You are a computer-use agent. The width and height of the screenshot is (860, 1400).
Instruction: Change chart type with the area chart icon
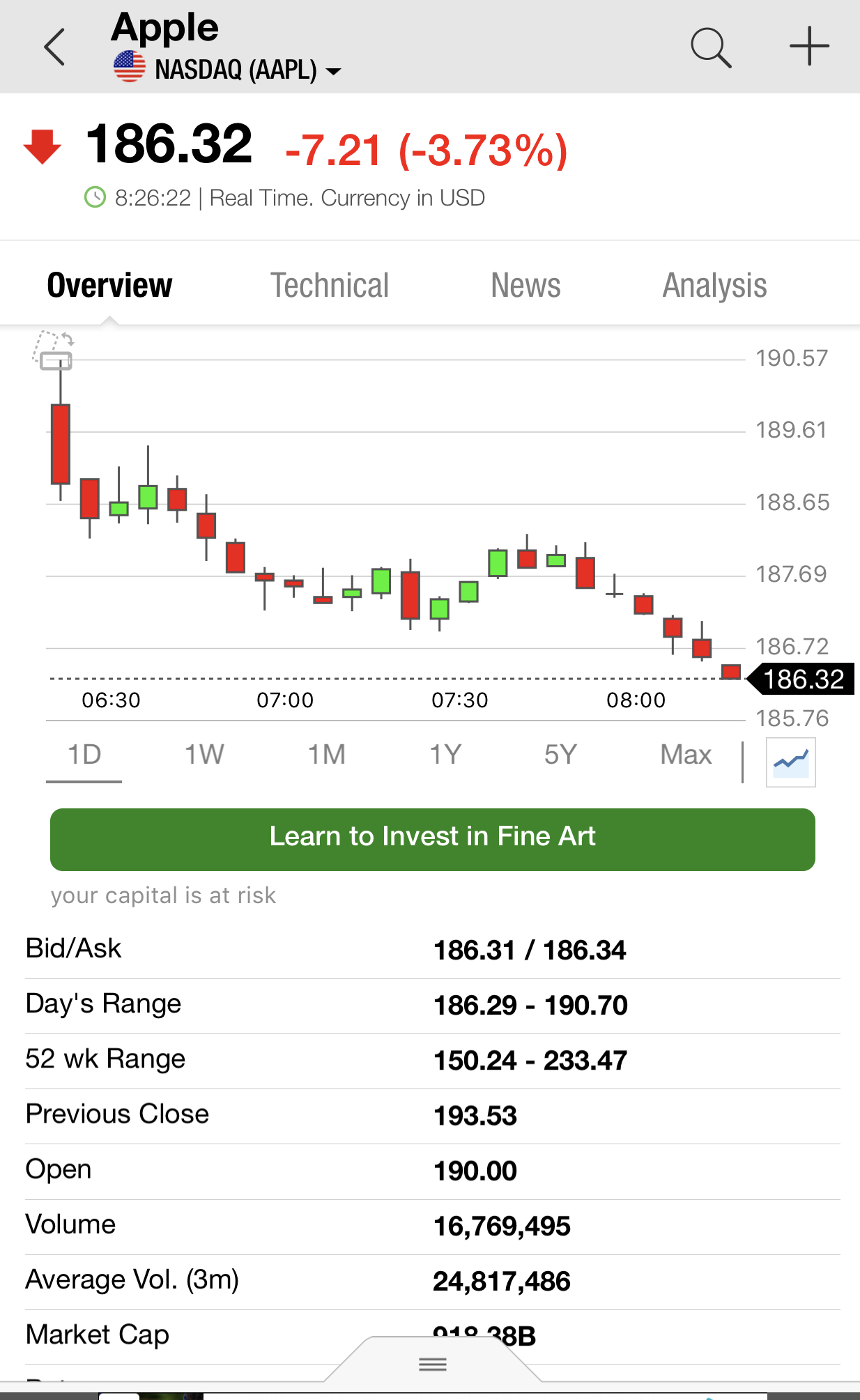[790, 762]
